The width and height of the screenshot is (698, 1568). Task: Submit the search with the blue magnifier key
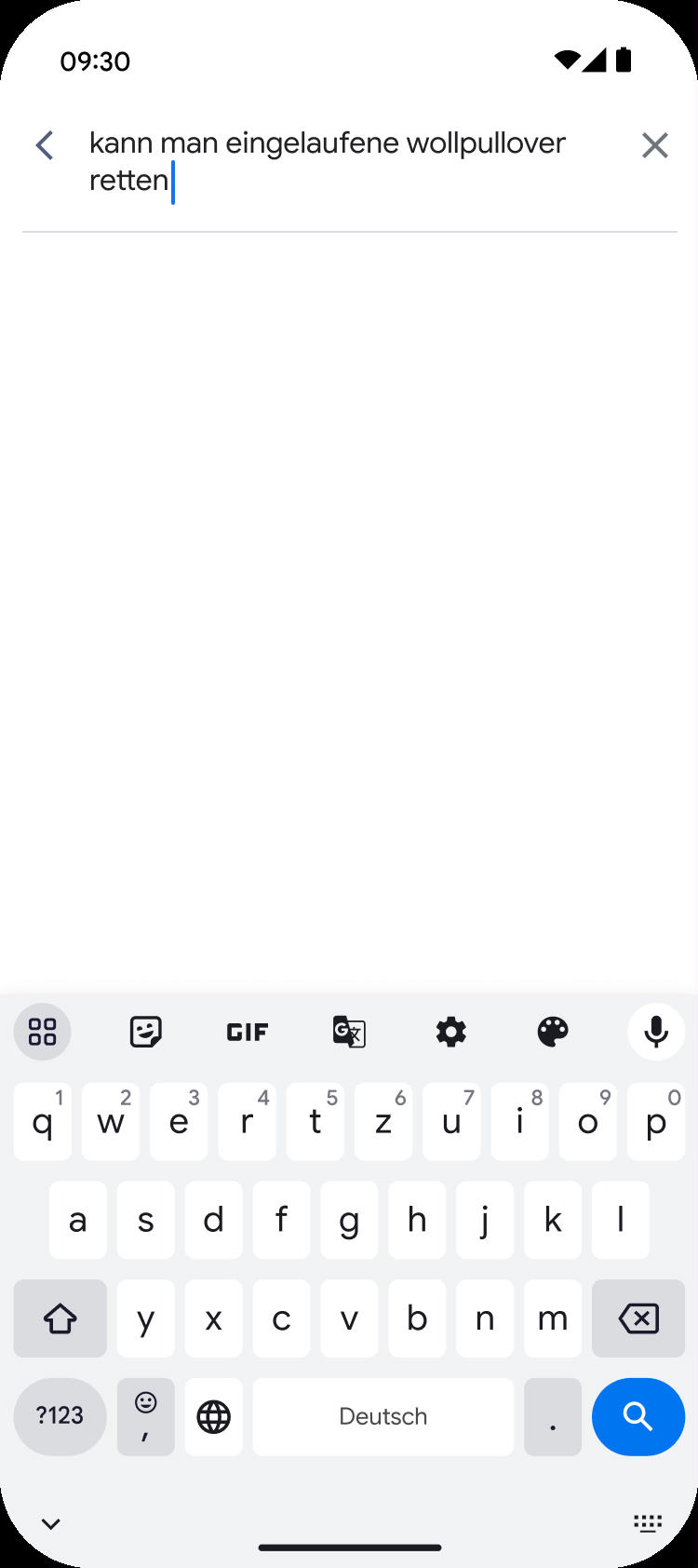click(x=638, y=1416)
